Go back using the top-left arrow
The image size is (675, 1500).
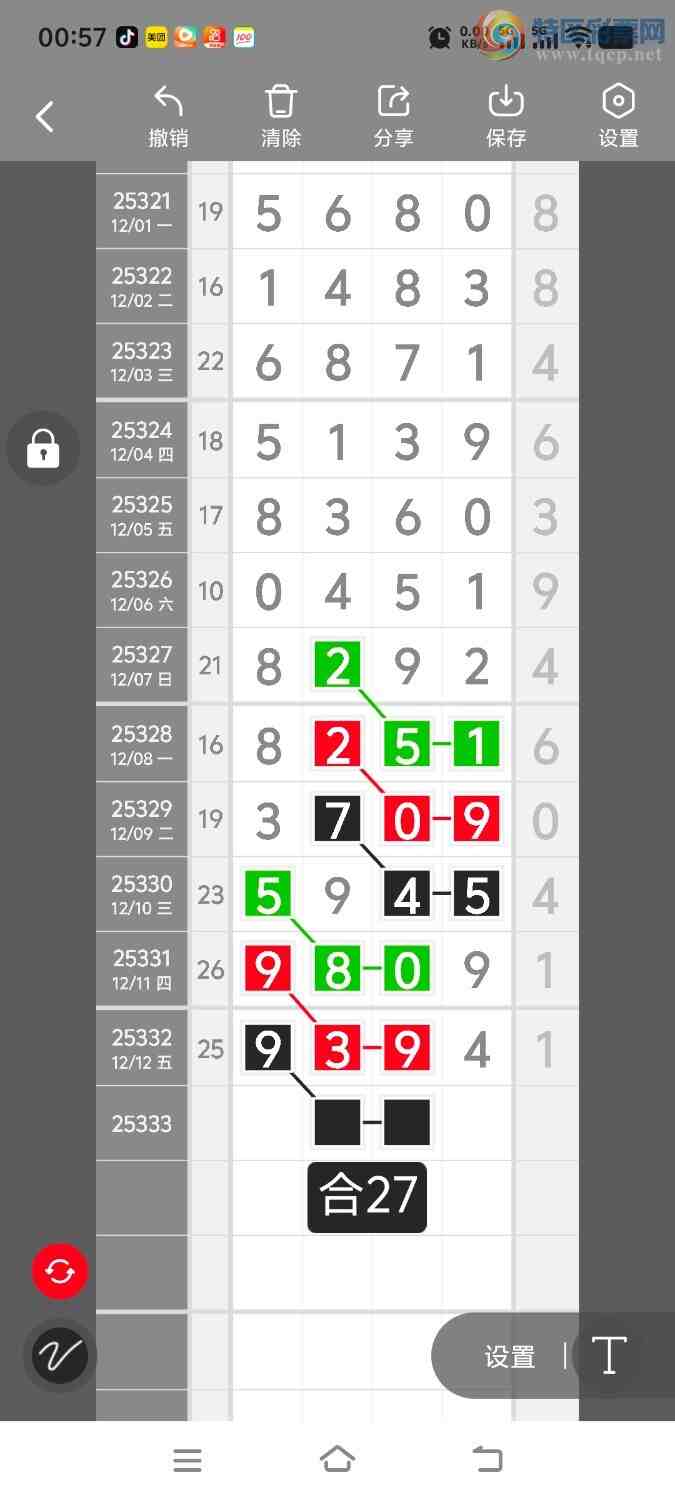point(44,117)
